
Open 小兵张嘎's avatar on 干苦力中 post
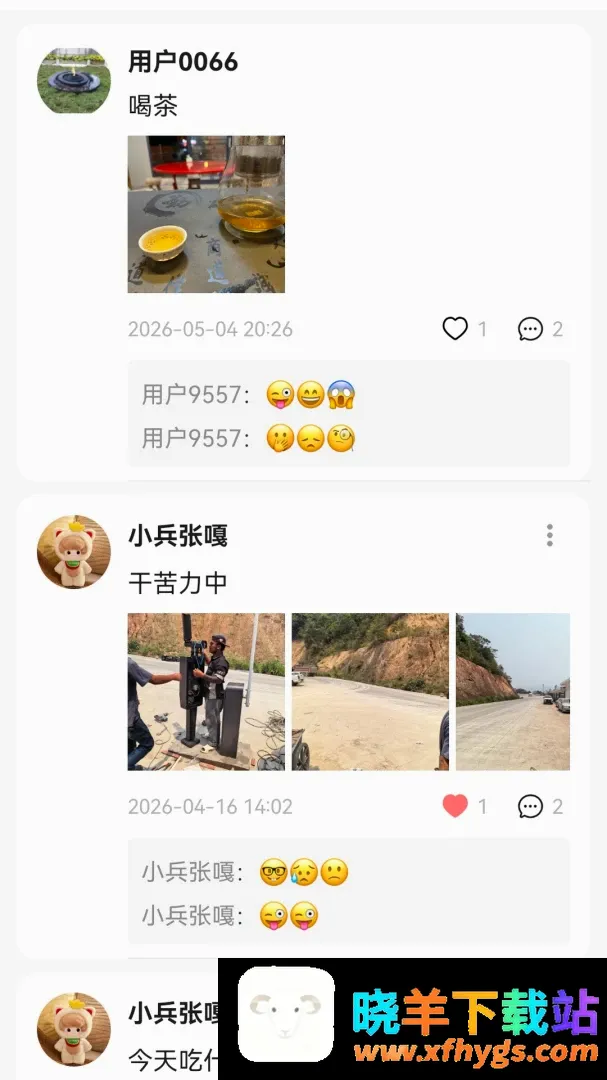[x=74, y=552]
